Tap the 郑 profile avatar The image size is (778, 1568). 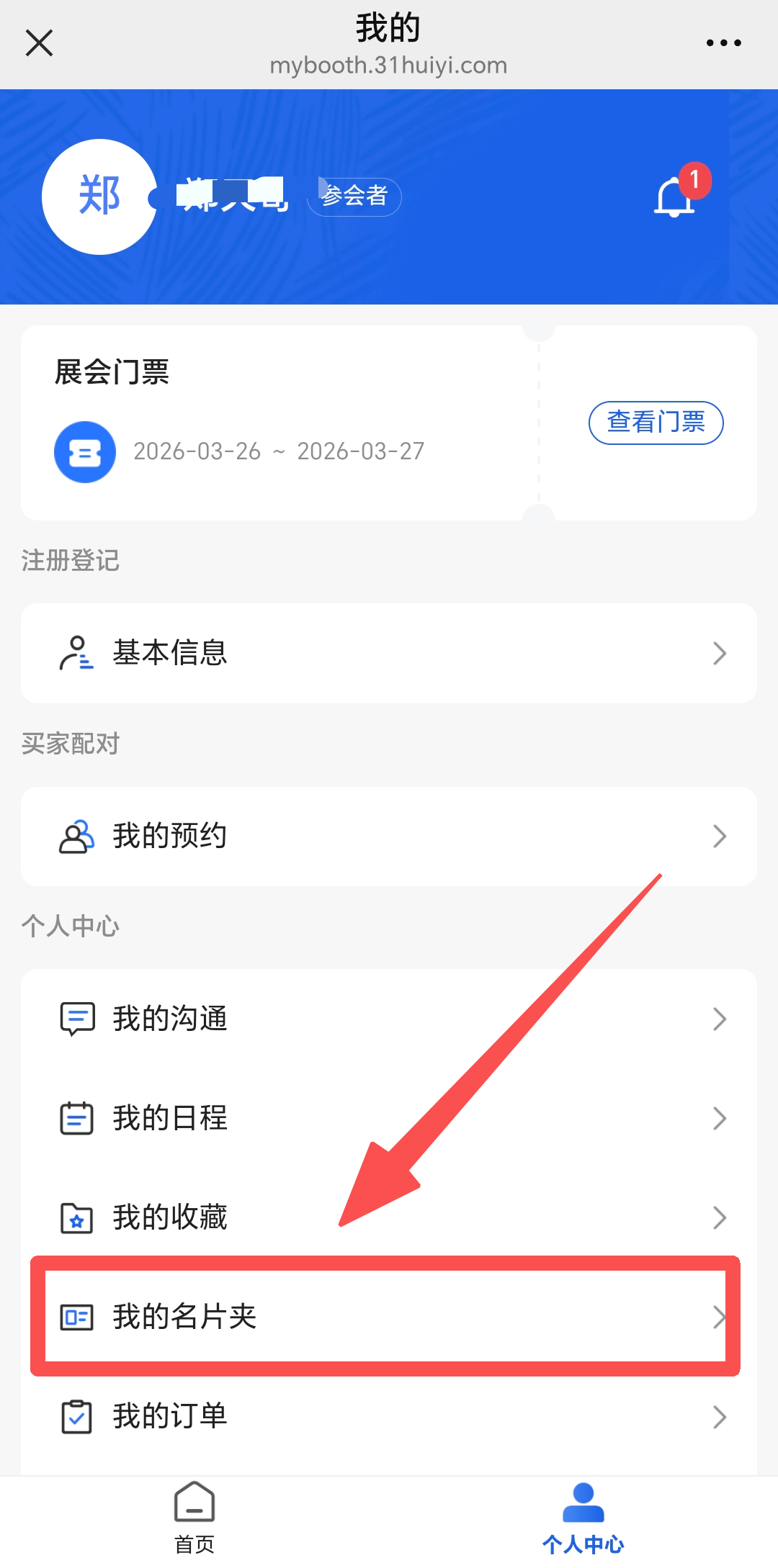tap(99, 197)
